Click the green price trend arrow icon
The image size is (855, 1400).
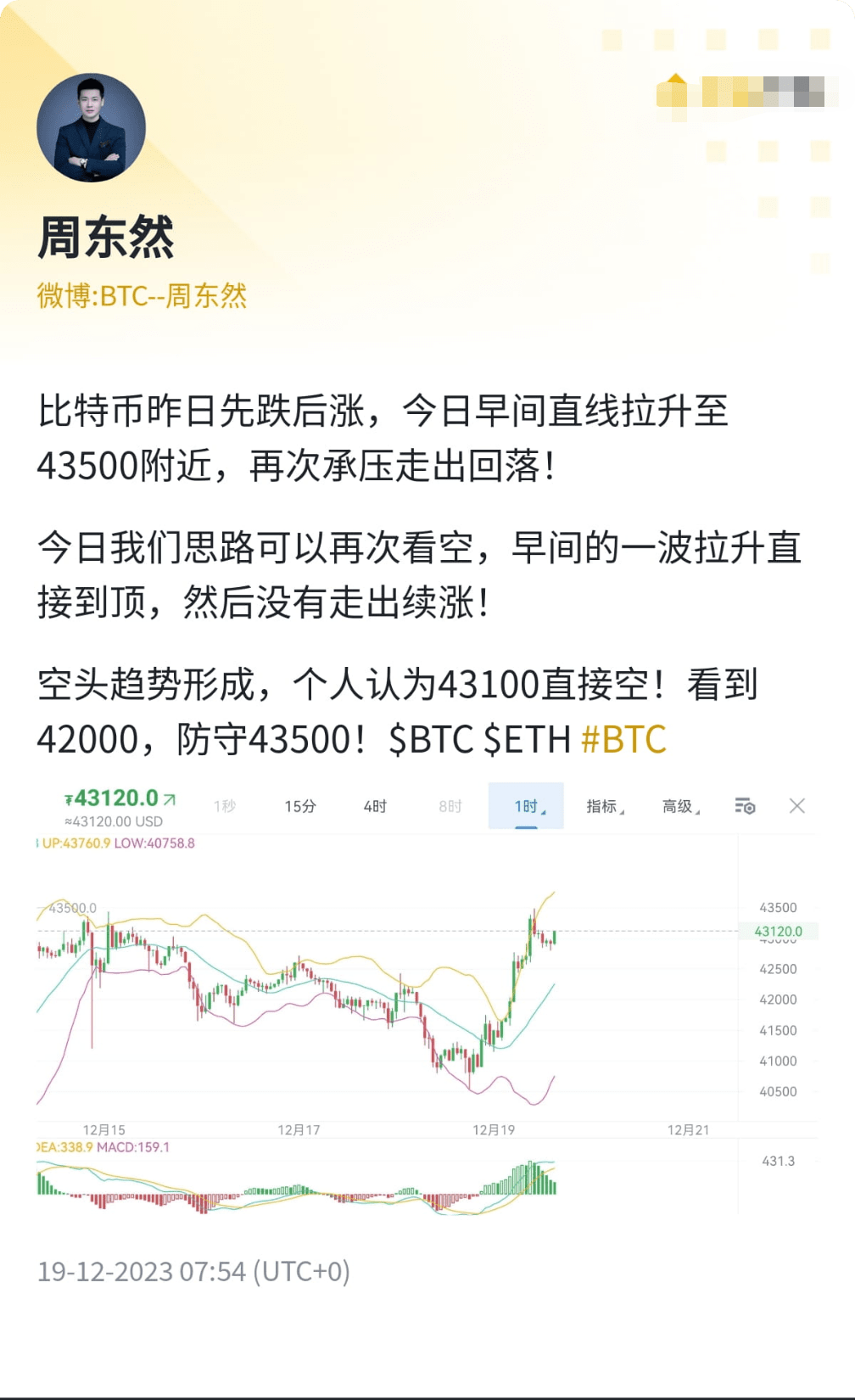pyautogui.click(x=168, y=798)
